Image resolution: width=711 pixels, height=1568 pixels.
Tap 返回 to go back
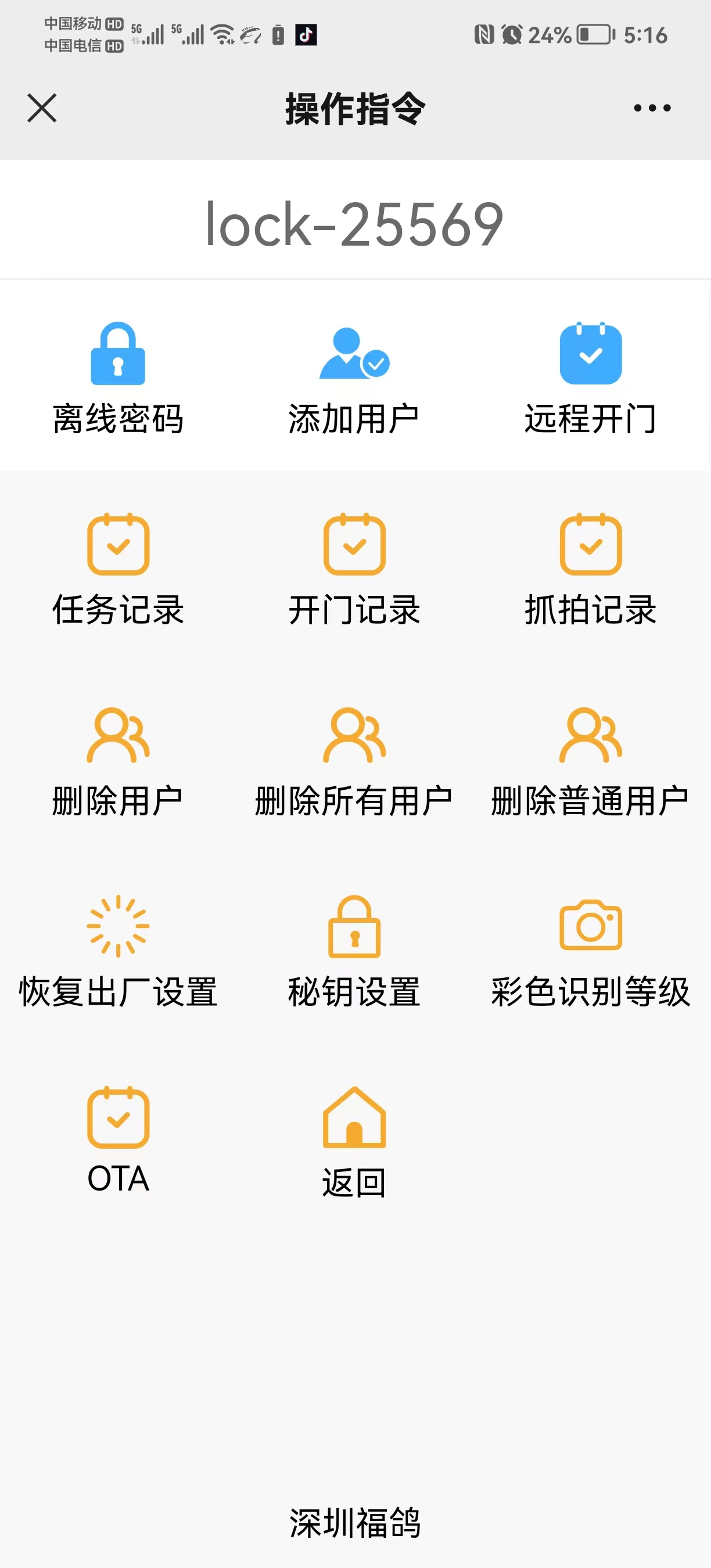354,1142
